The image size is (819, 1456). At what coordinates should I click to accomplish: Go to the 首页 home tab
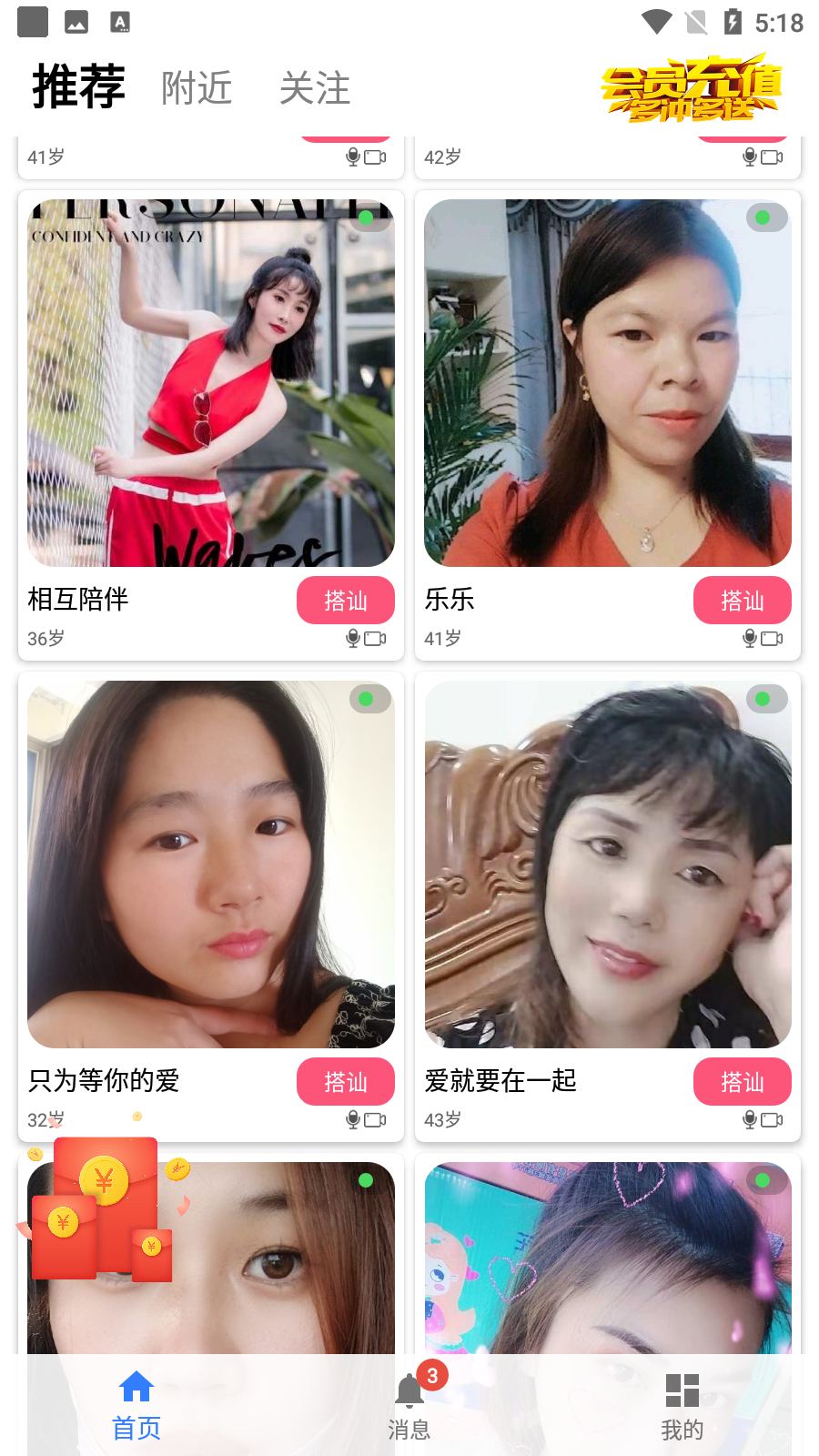136,1405
